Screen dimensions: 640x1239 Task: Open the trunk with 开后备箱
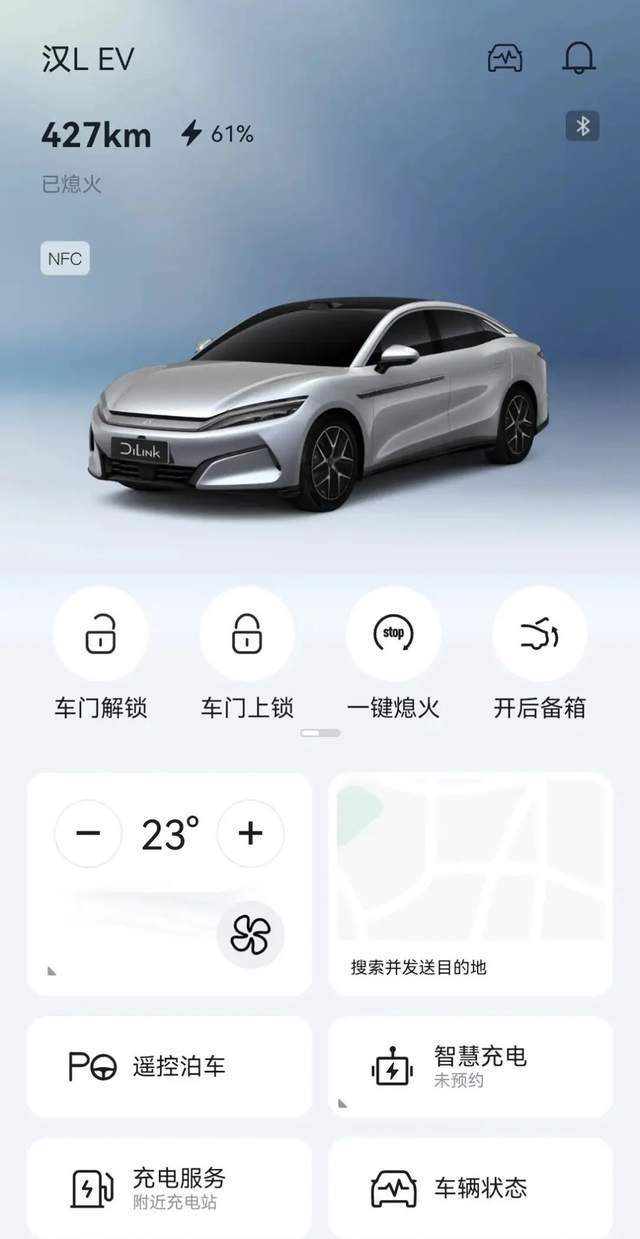539,634
